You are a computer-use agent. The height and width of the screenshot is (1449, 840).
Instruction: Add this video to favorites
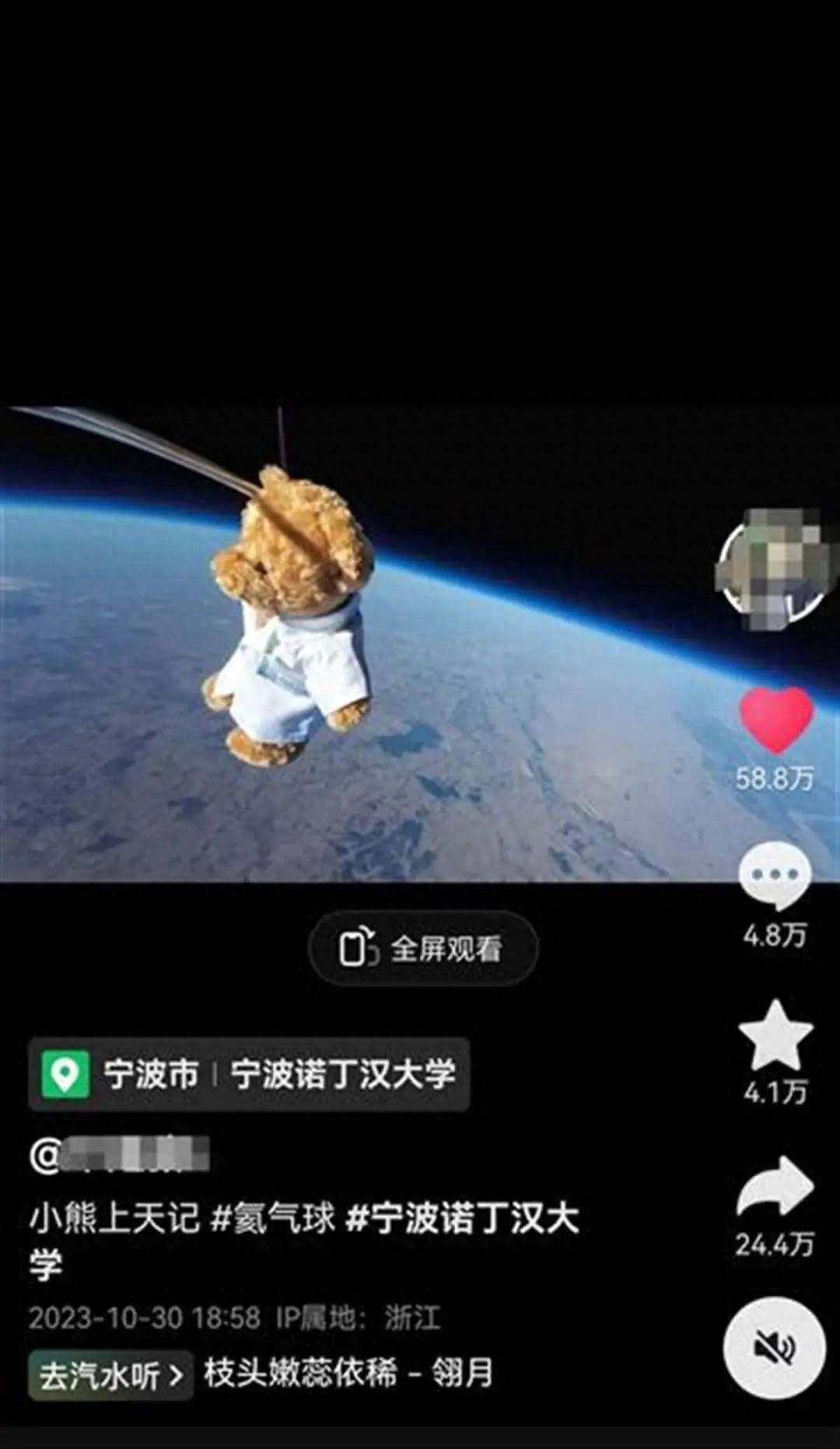click(775, 1035)
